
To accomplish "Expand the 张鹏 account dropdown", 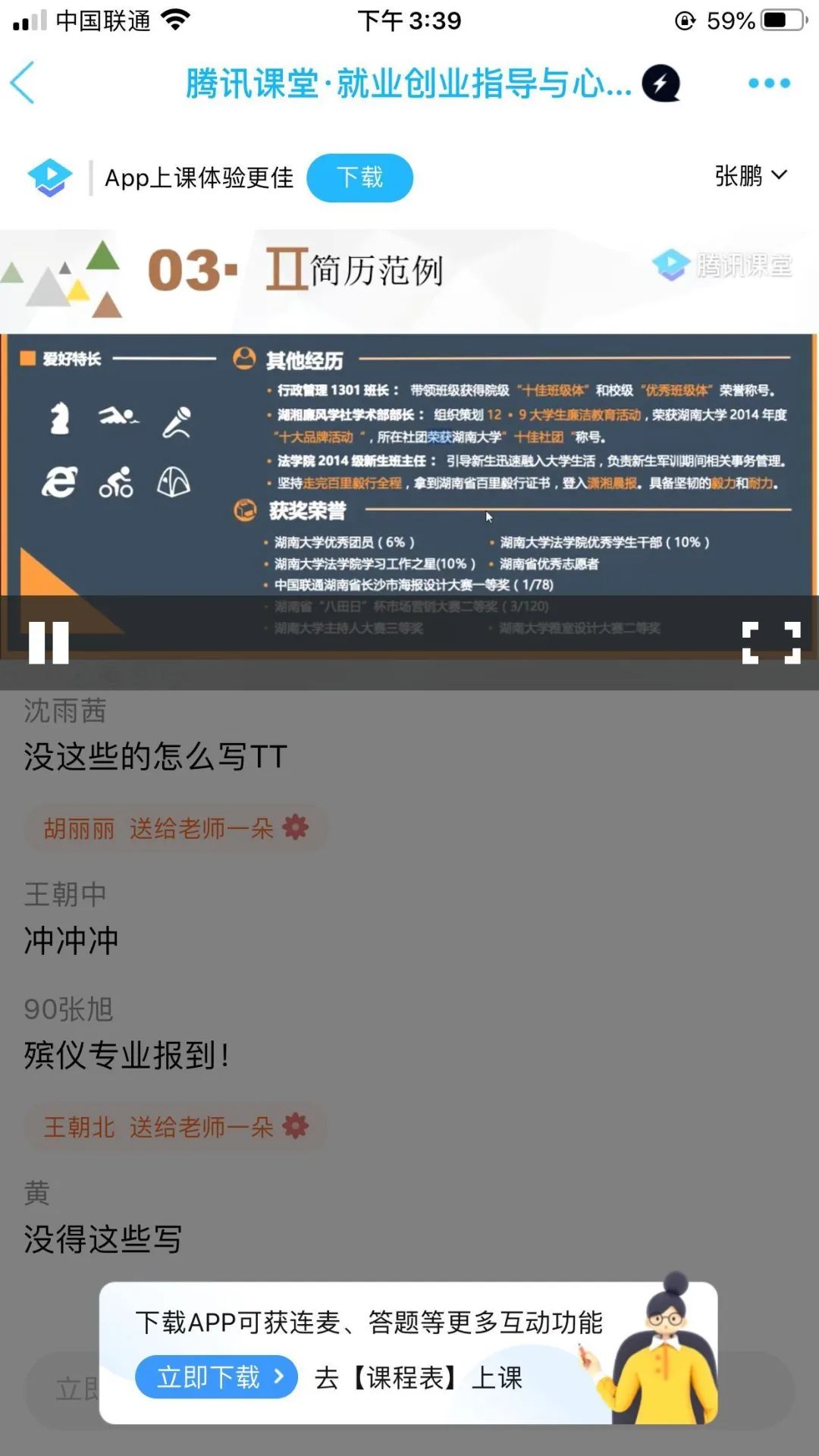I will (750, 176).
